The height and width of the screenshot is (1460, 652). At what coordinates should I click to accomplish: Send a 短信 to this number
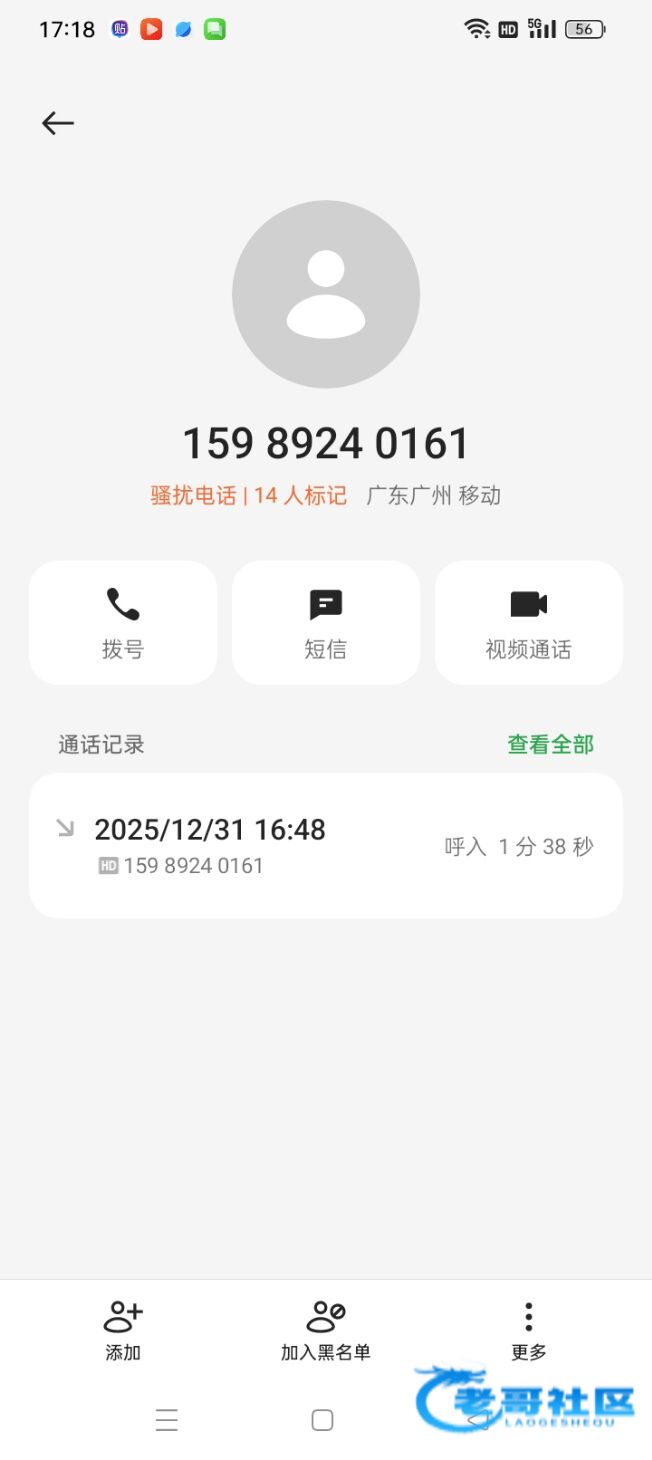click(326, 622)
